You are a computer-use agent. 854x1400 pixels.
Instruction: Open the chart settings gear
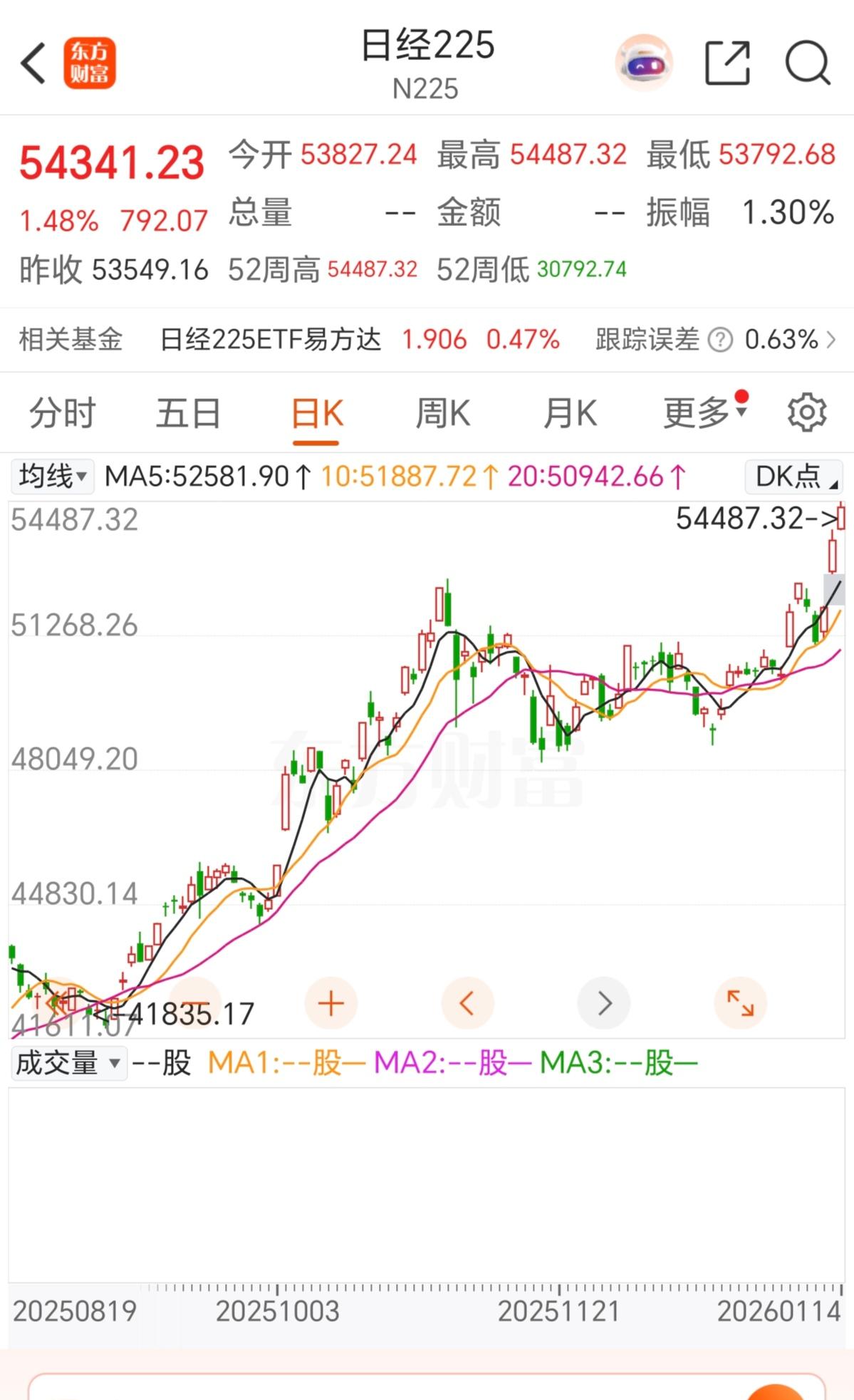coord(806,412)
